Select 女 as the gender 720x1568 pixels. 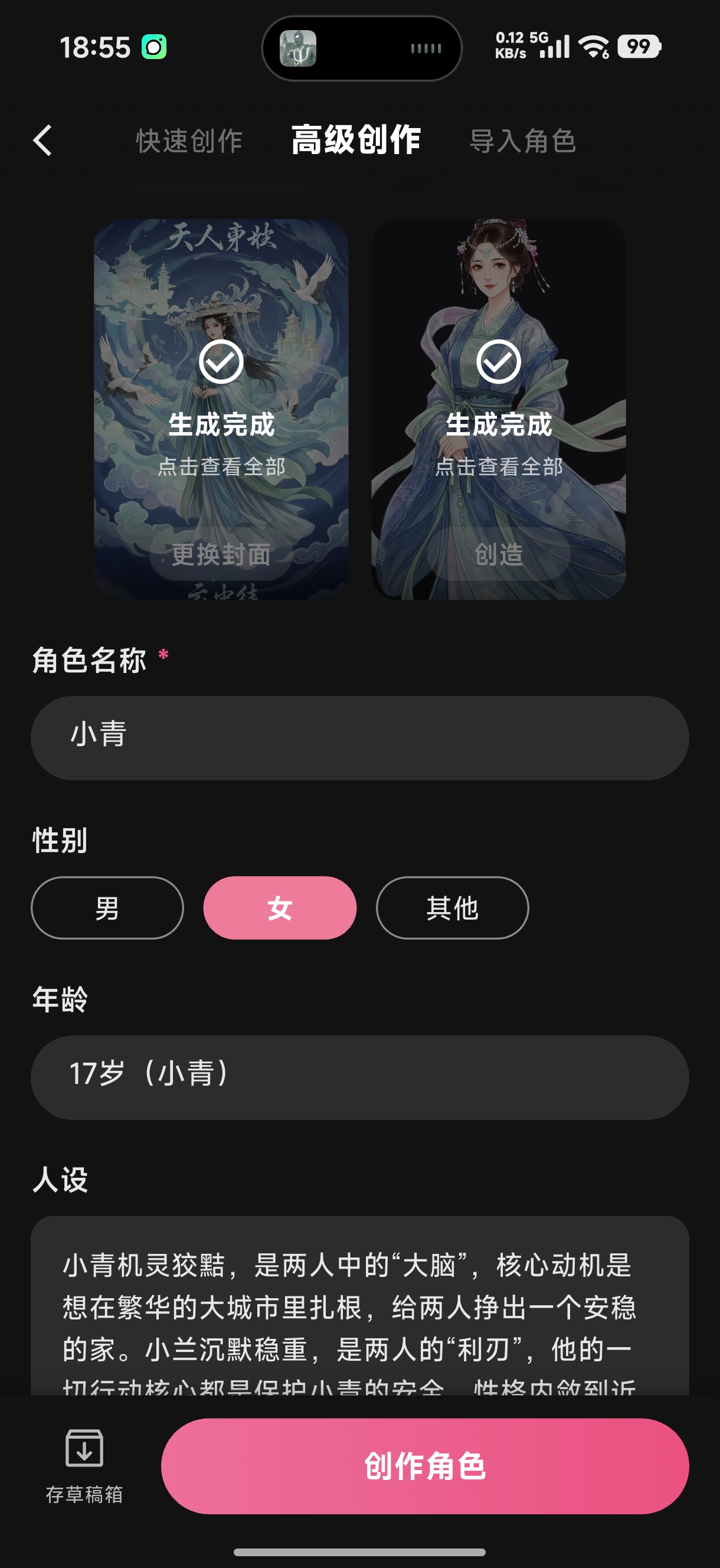279,907
